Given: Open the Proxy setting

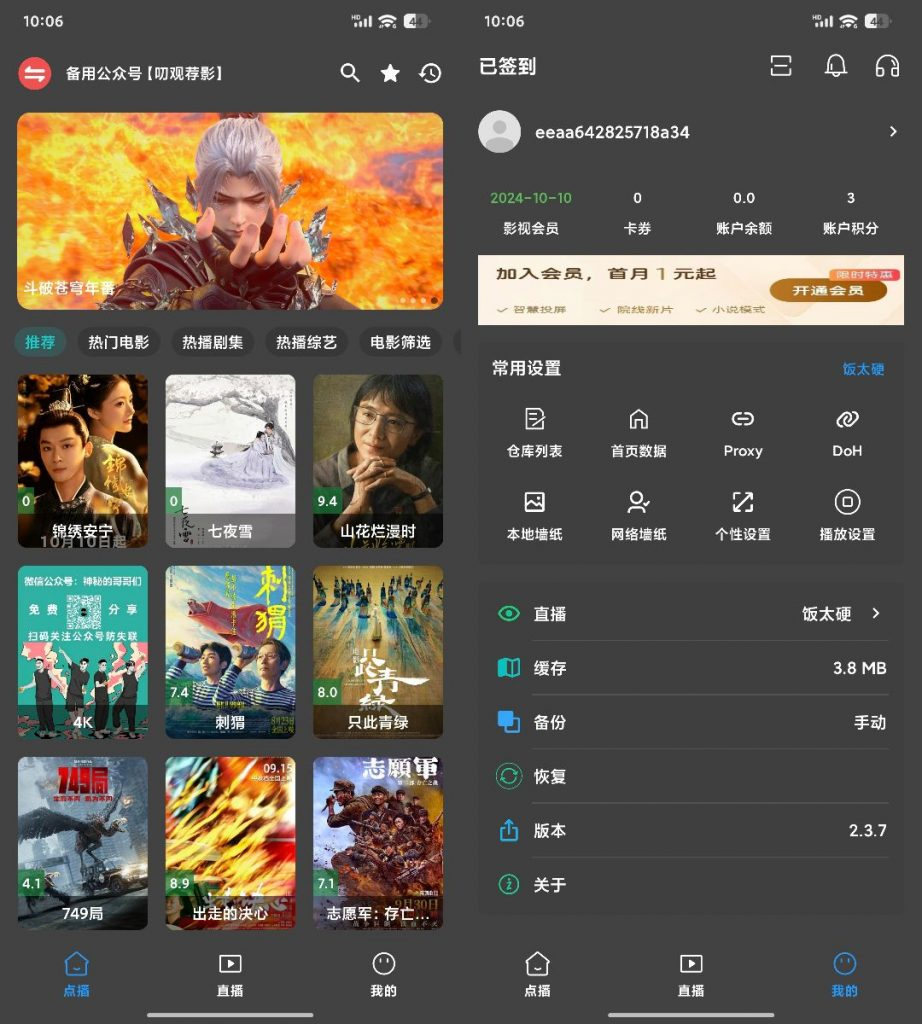Looking at the screenshot, I should click(743, 432).
